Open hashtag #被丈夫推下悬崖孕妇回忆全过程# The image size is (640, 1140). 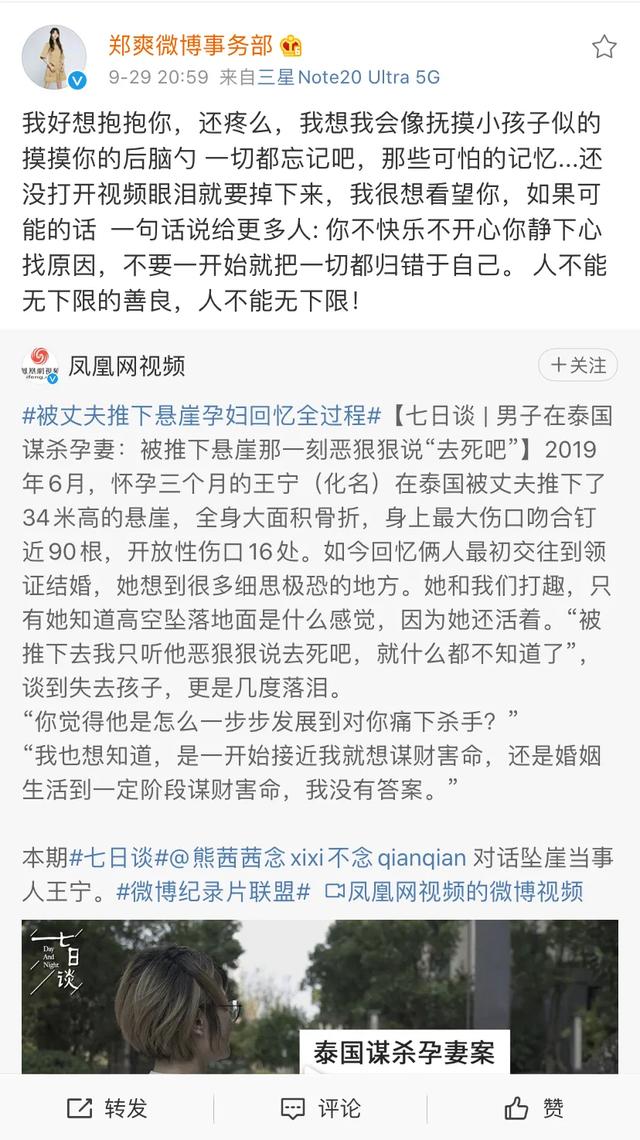click(202, 414)
